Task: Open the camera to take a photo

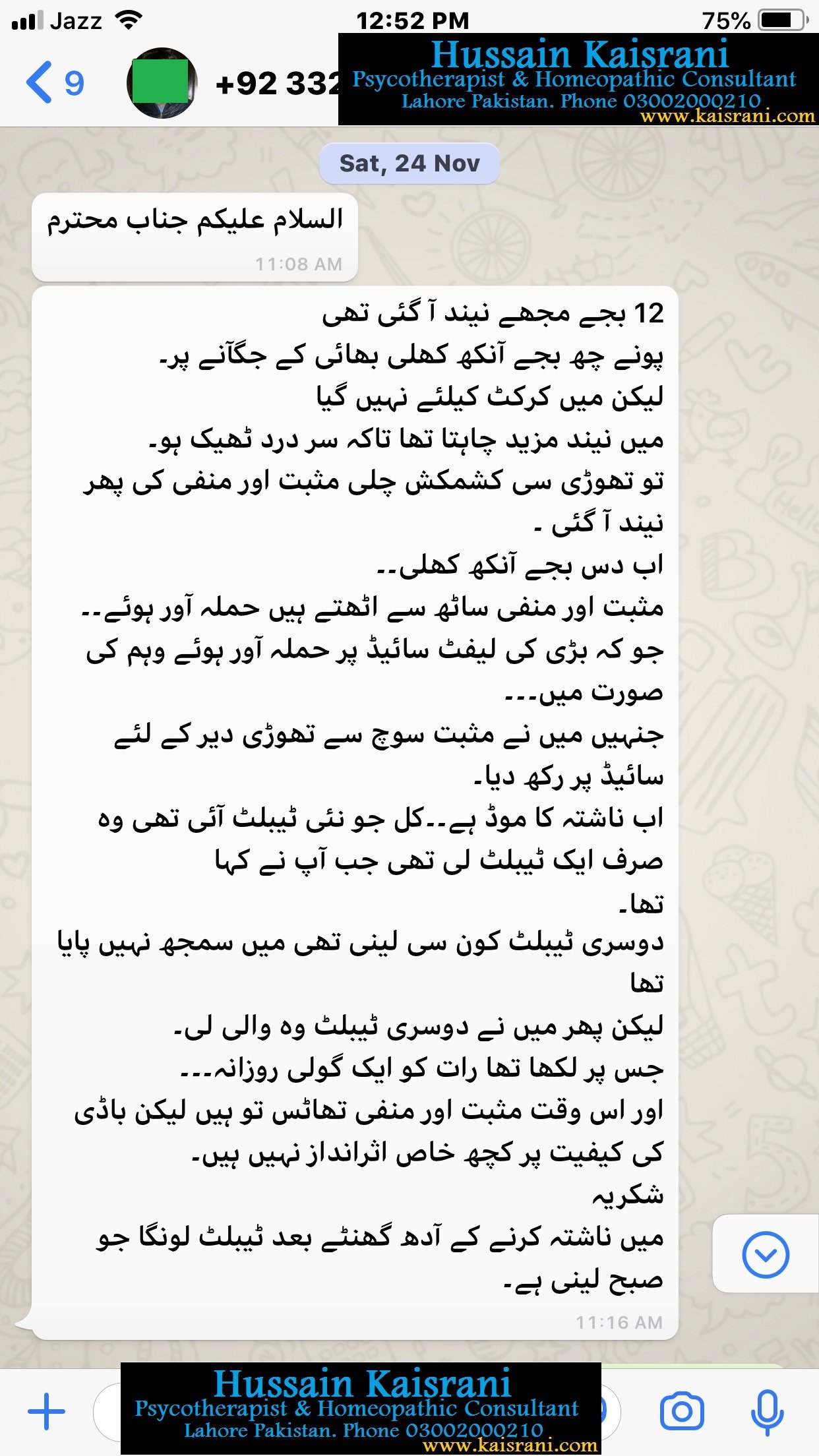Action: tap(681, 1412)
